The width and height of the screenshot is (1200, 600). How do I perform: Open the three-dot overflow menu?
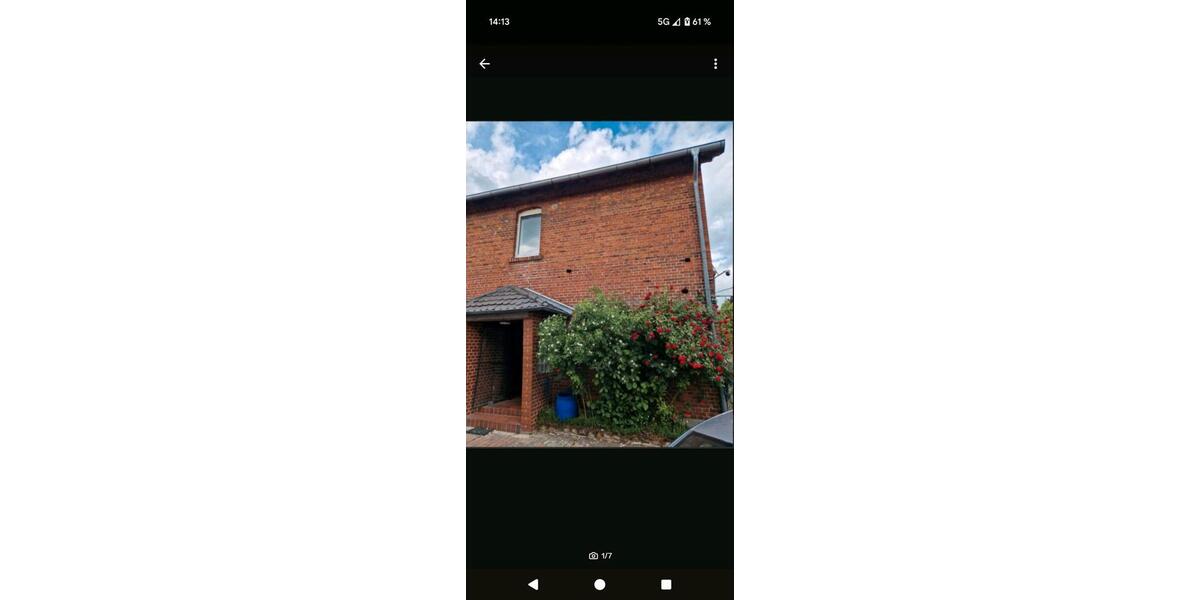click(x=715, y=64)
